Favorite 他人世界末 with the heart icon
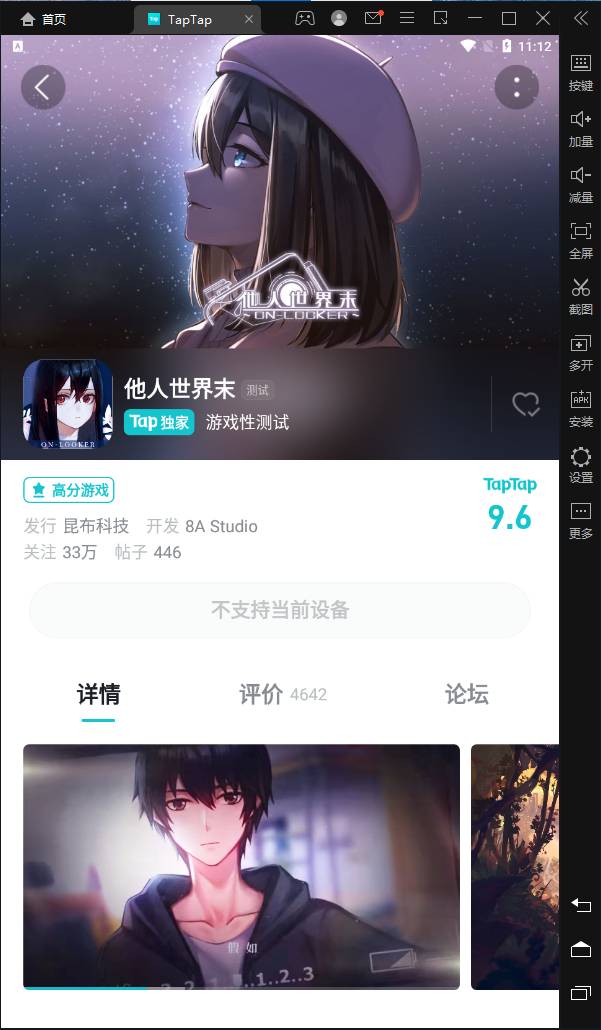This screenshot has height=1030, width=601. 525,404
